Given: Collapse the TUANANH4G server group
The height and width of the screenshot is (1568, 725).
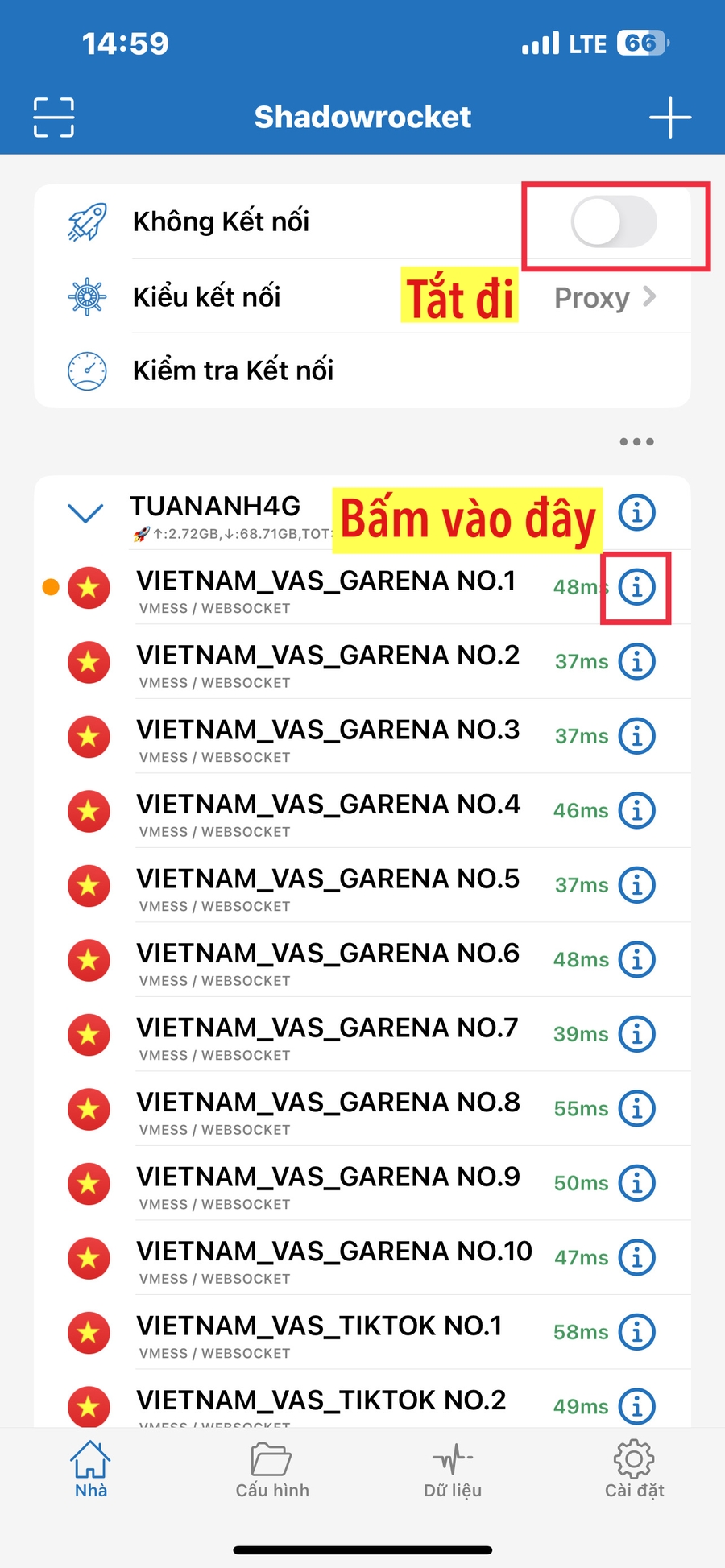Looking at the screenshot, I should coord(85,513).
